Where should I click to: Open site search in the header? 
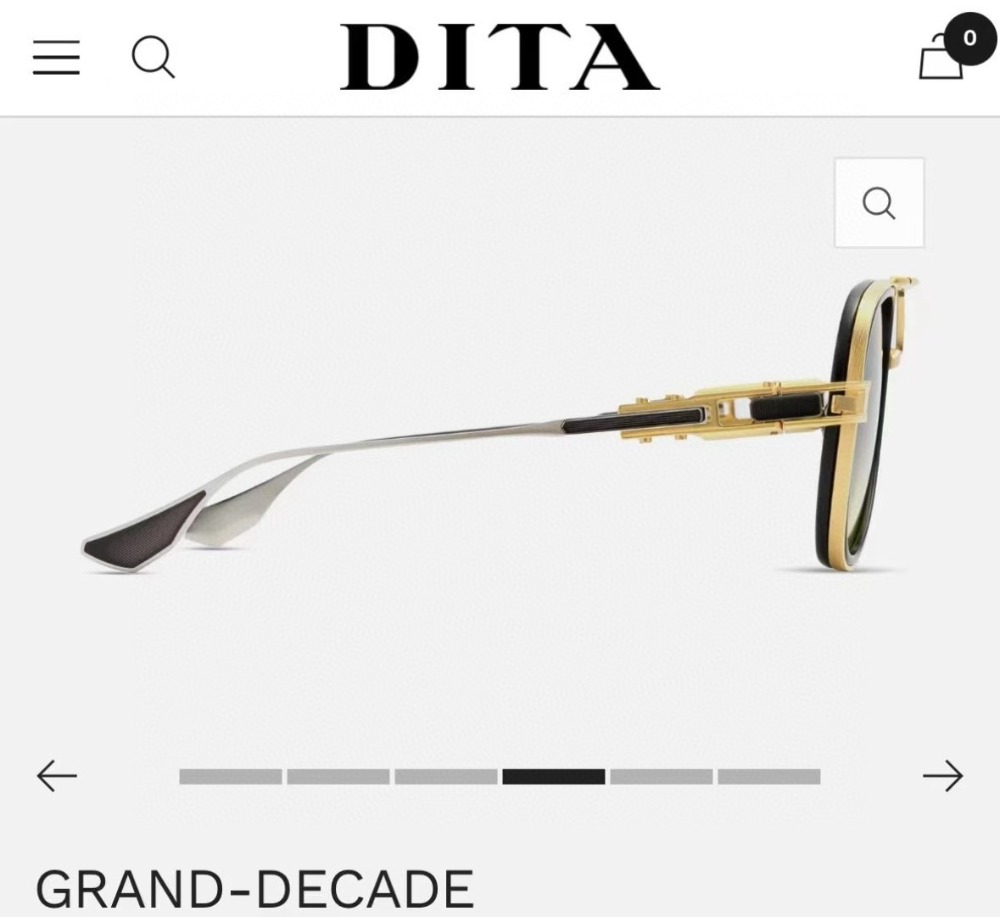coord(153,58)
